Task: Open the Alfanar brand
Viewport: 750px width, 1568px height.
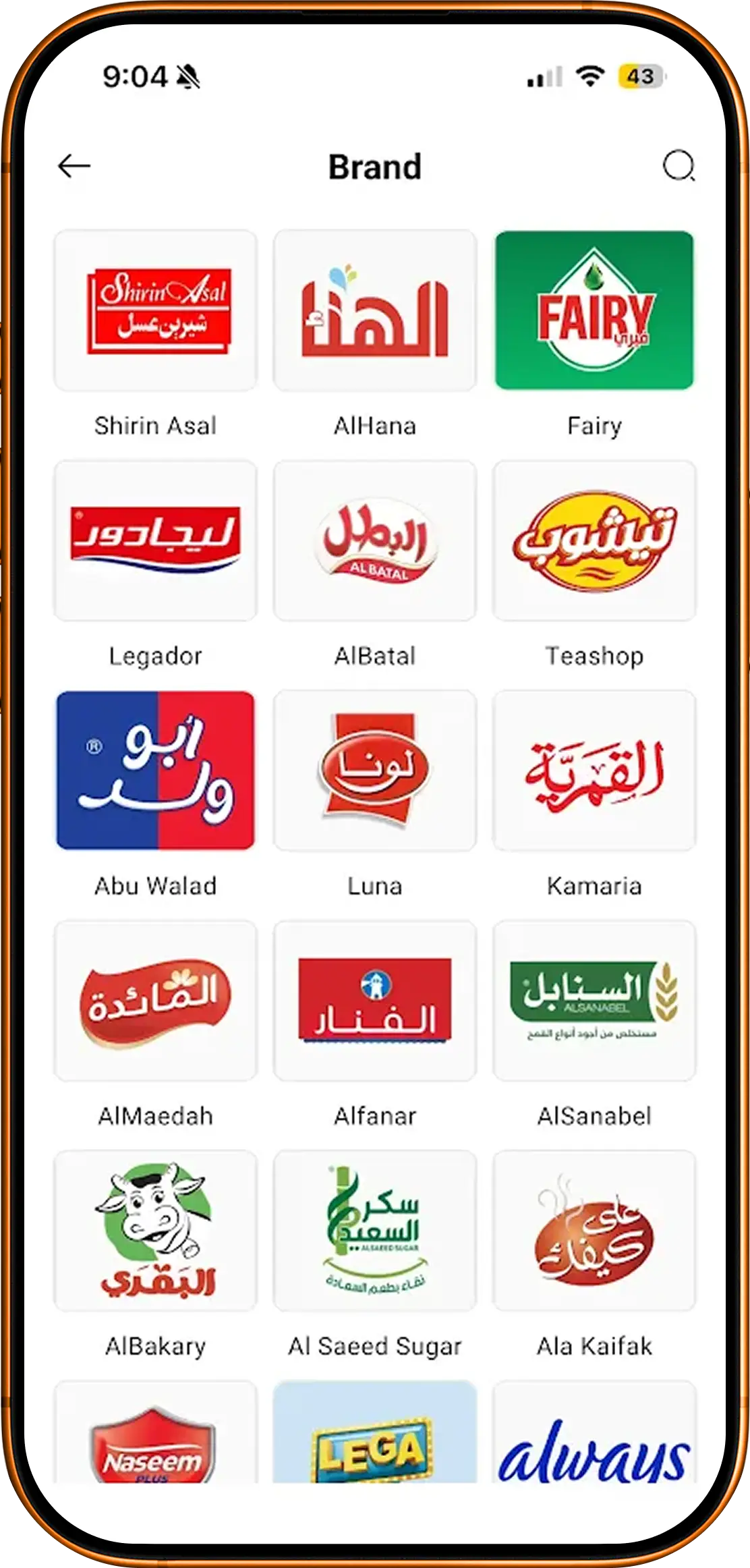Action: (375, 1001)
